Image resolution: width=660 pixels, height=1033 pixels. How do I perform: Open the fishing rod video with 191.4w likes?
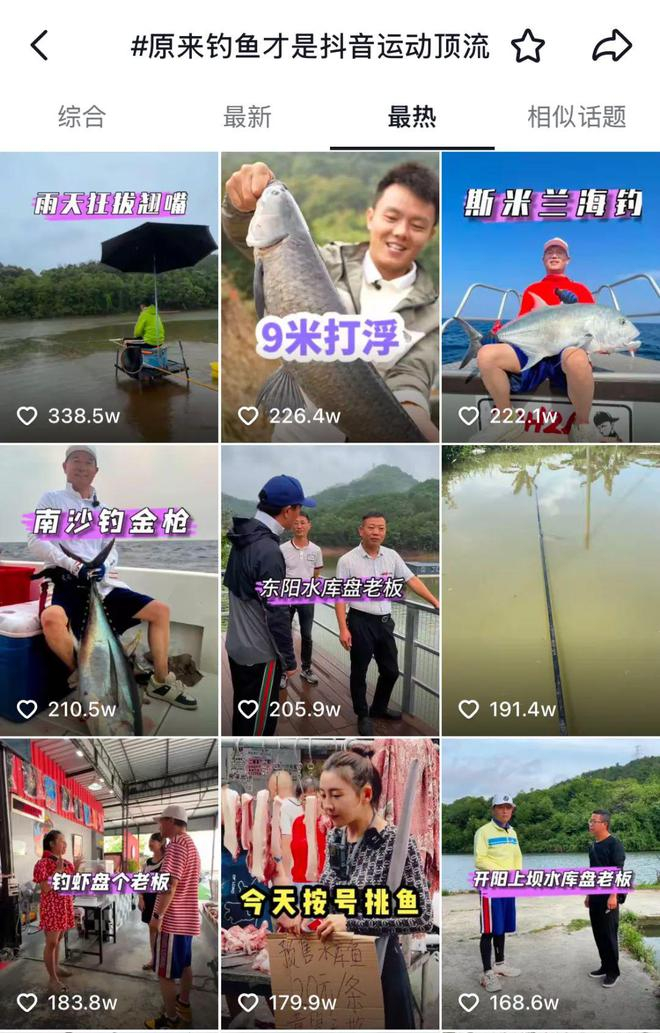[x=551, y=590]
